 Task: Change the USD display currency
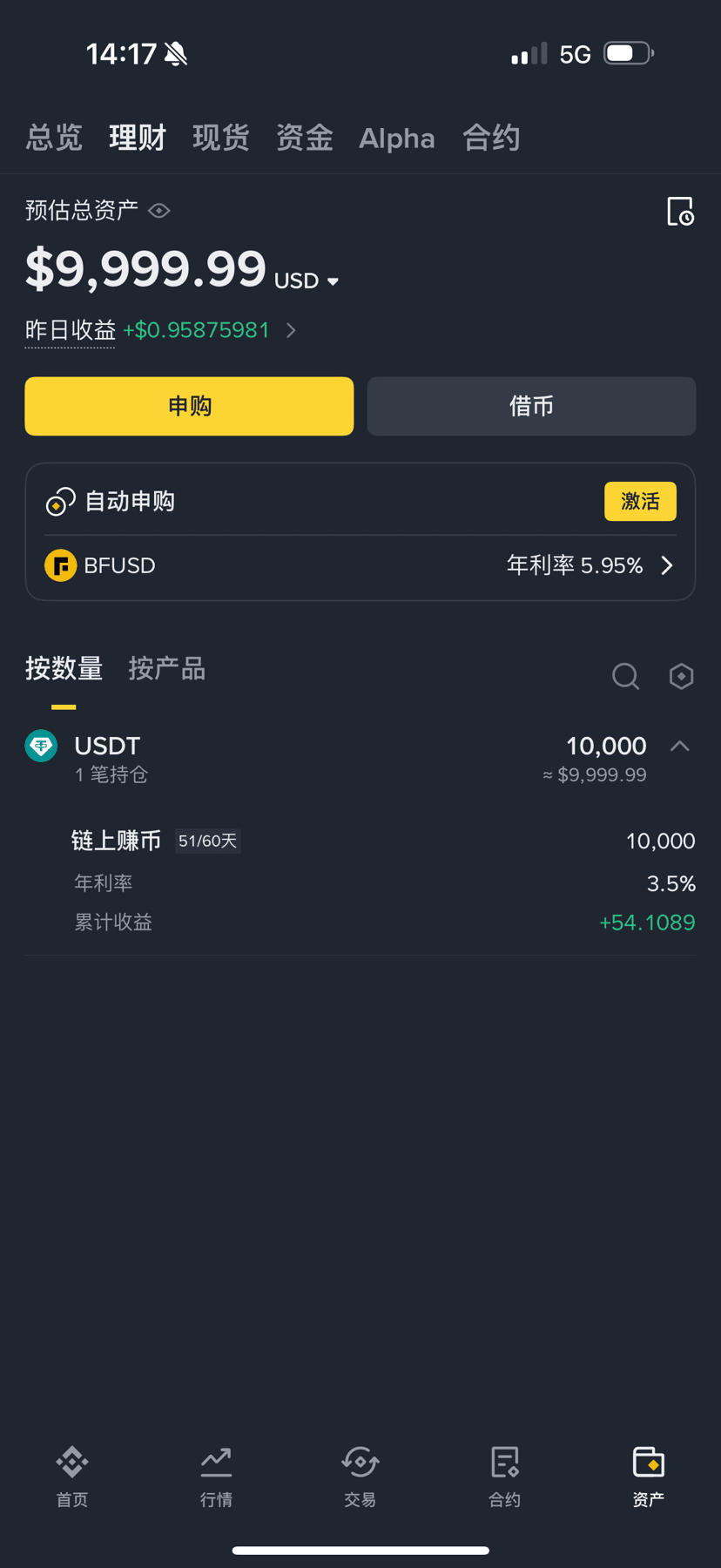coord(307,280)
